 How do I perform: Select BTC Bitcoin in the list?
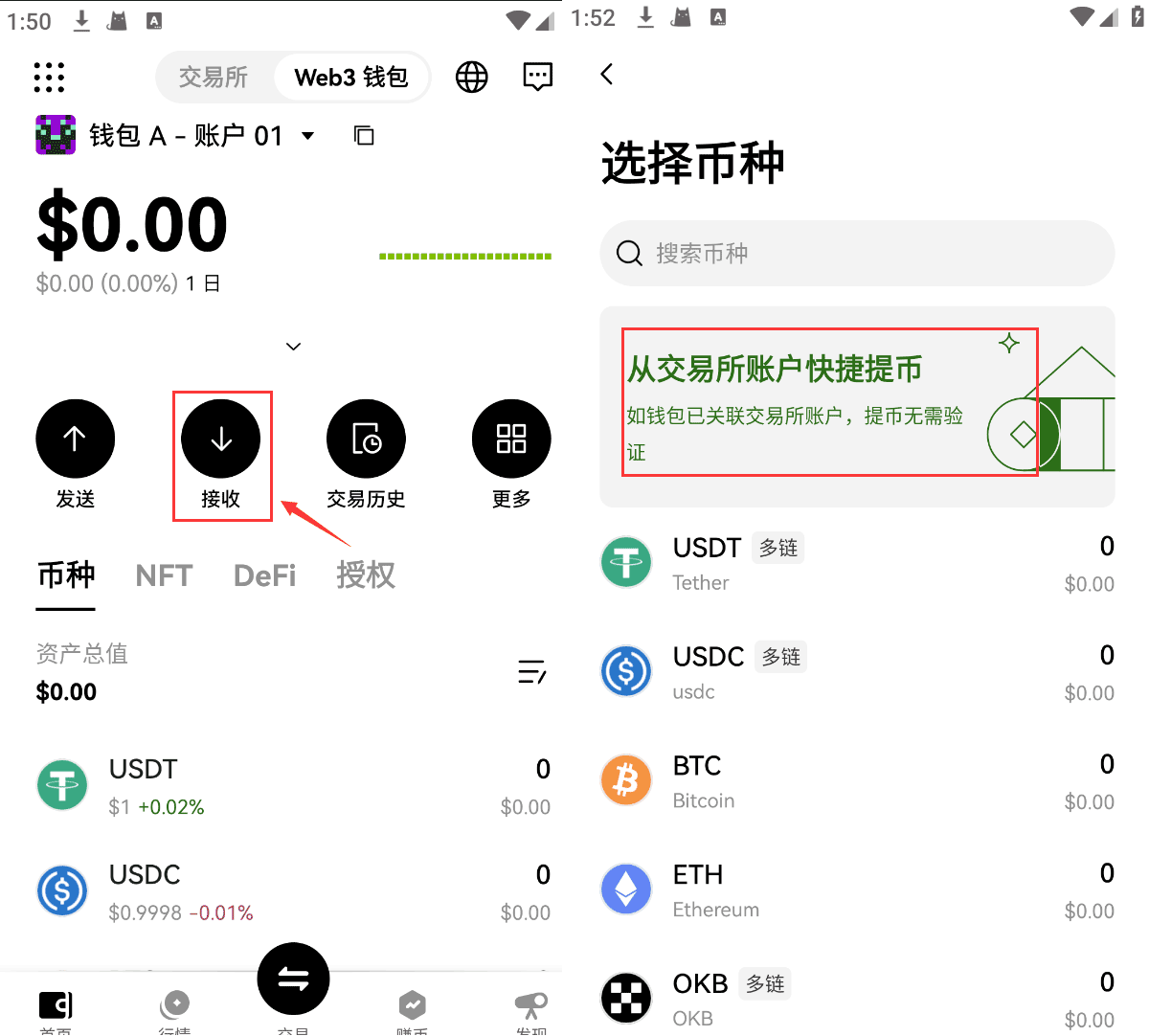(857, 781)
